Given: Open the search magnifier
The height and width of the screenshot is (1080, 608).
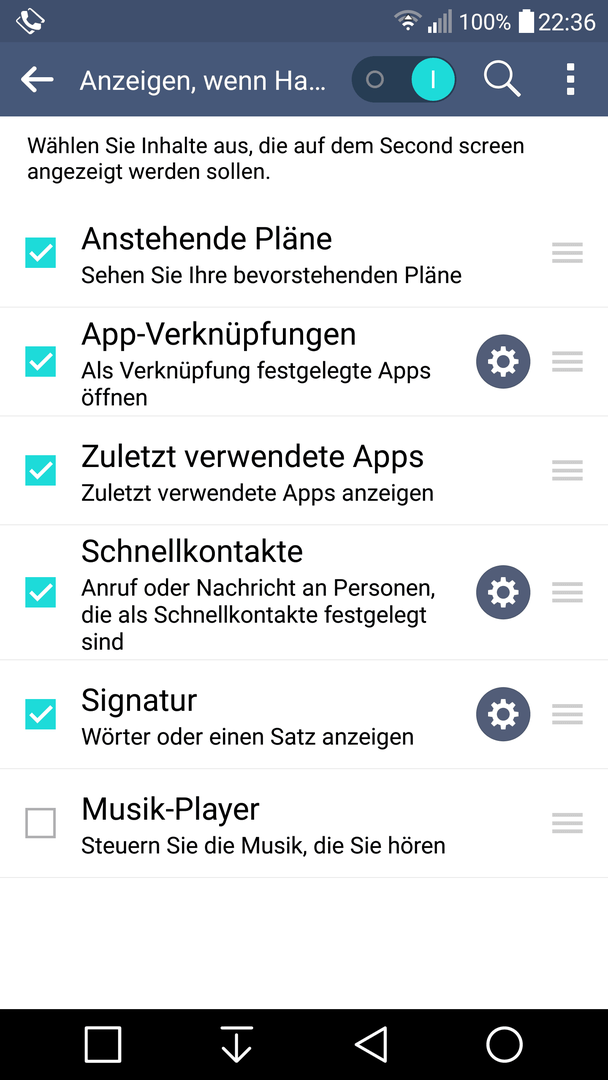Looking at the screenshot, I should point(501,80).
